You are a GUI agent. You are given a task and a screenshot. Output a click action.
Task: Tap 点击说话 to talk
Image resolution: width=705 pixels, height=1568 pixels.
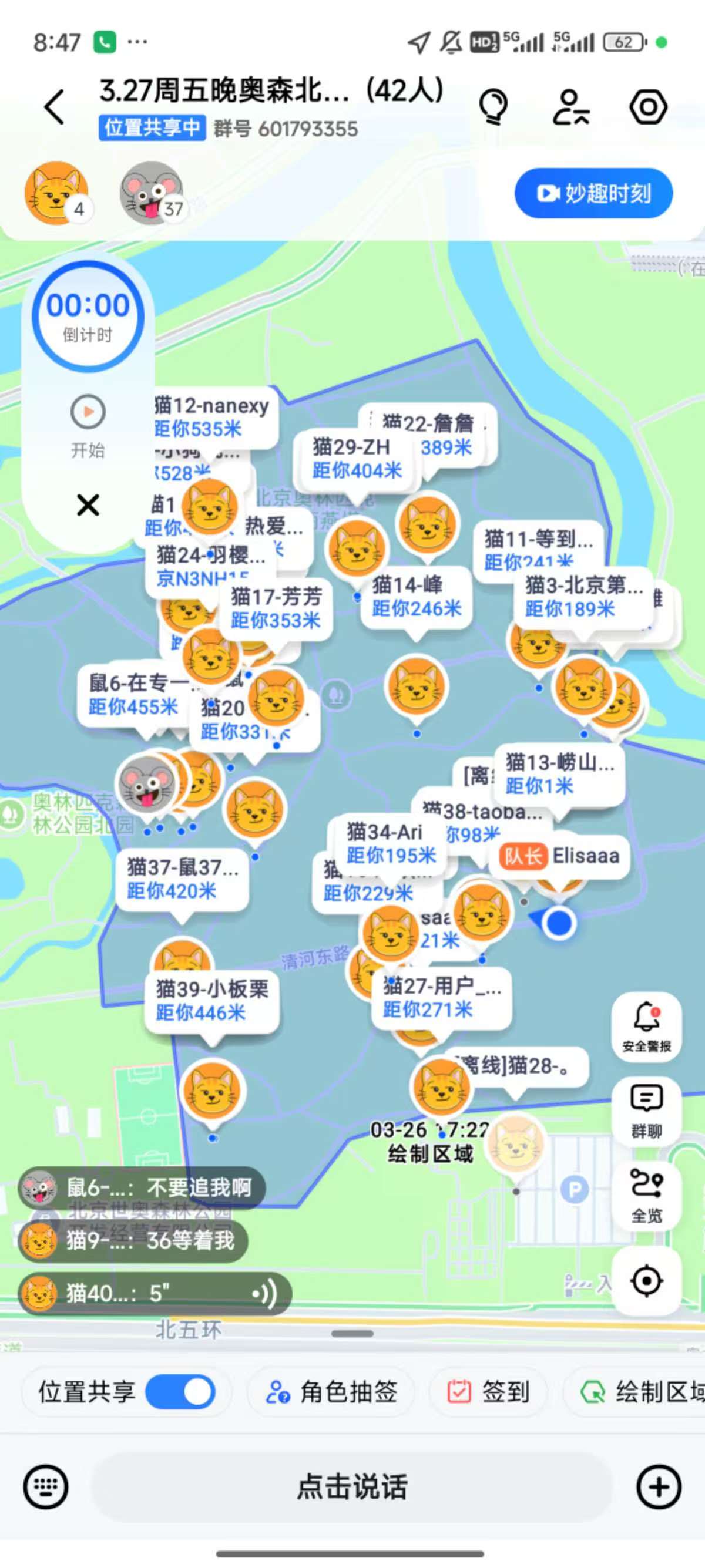[x=352, y=1486]
